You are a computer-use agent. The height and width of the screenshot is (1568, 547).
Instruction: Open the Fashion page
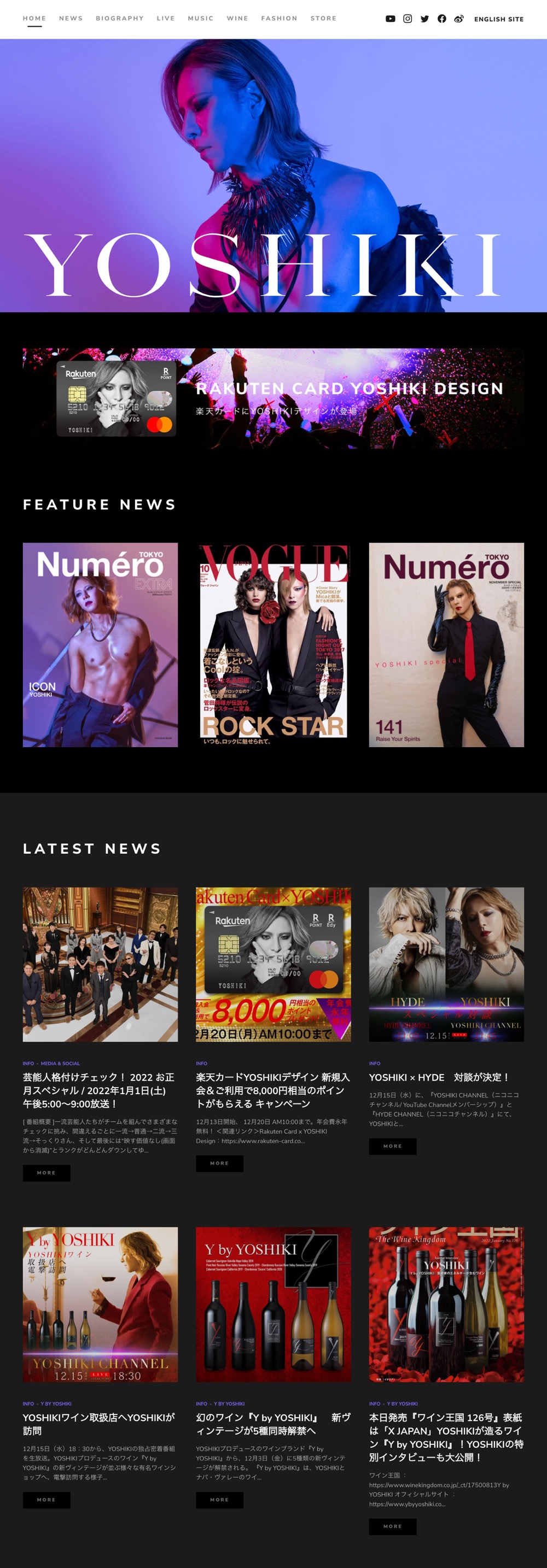pos(279,18)
